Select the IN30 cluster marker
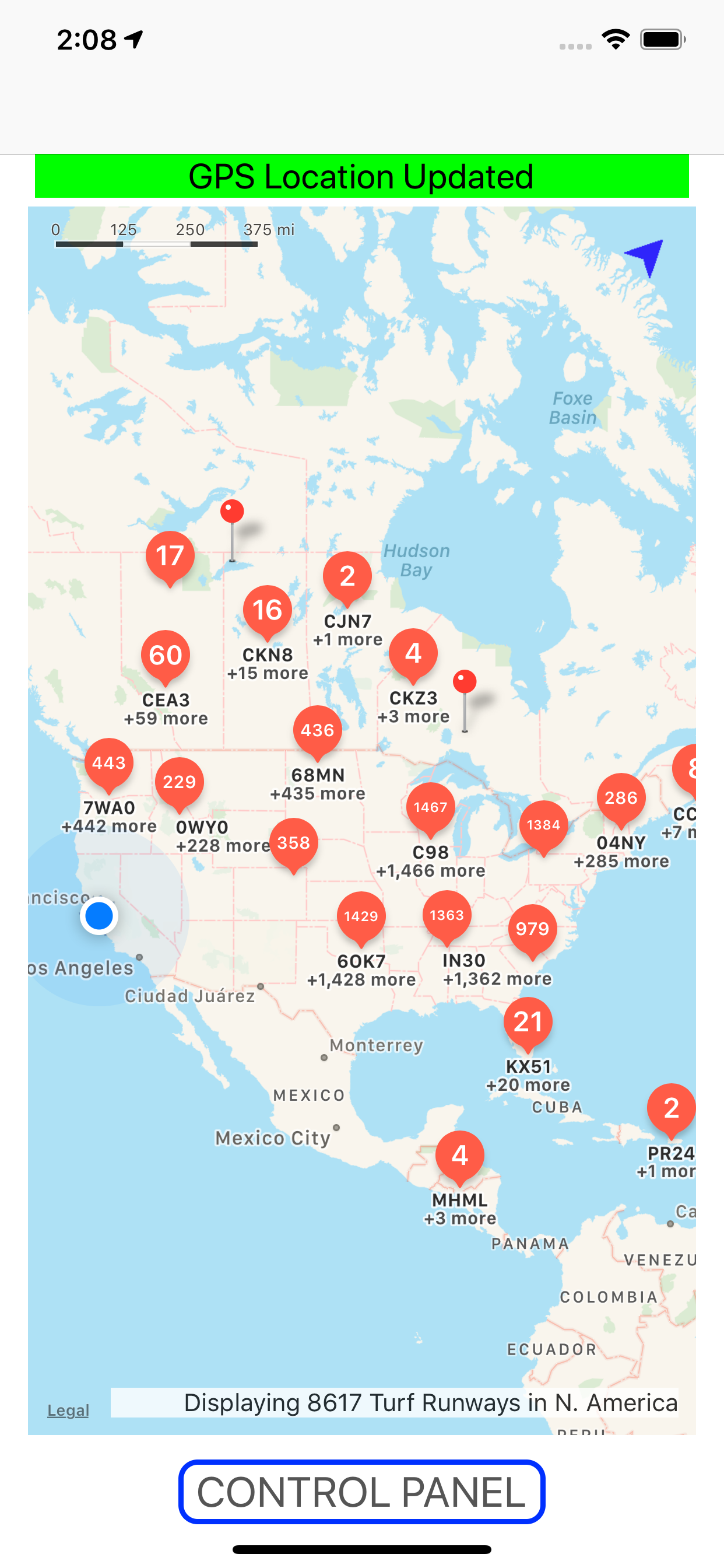Viewport: 724px width, 1568px height. (447, 914)
